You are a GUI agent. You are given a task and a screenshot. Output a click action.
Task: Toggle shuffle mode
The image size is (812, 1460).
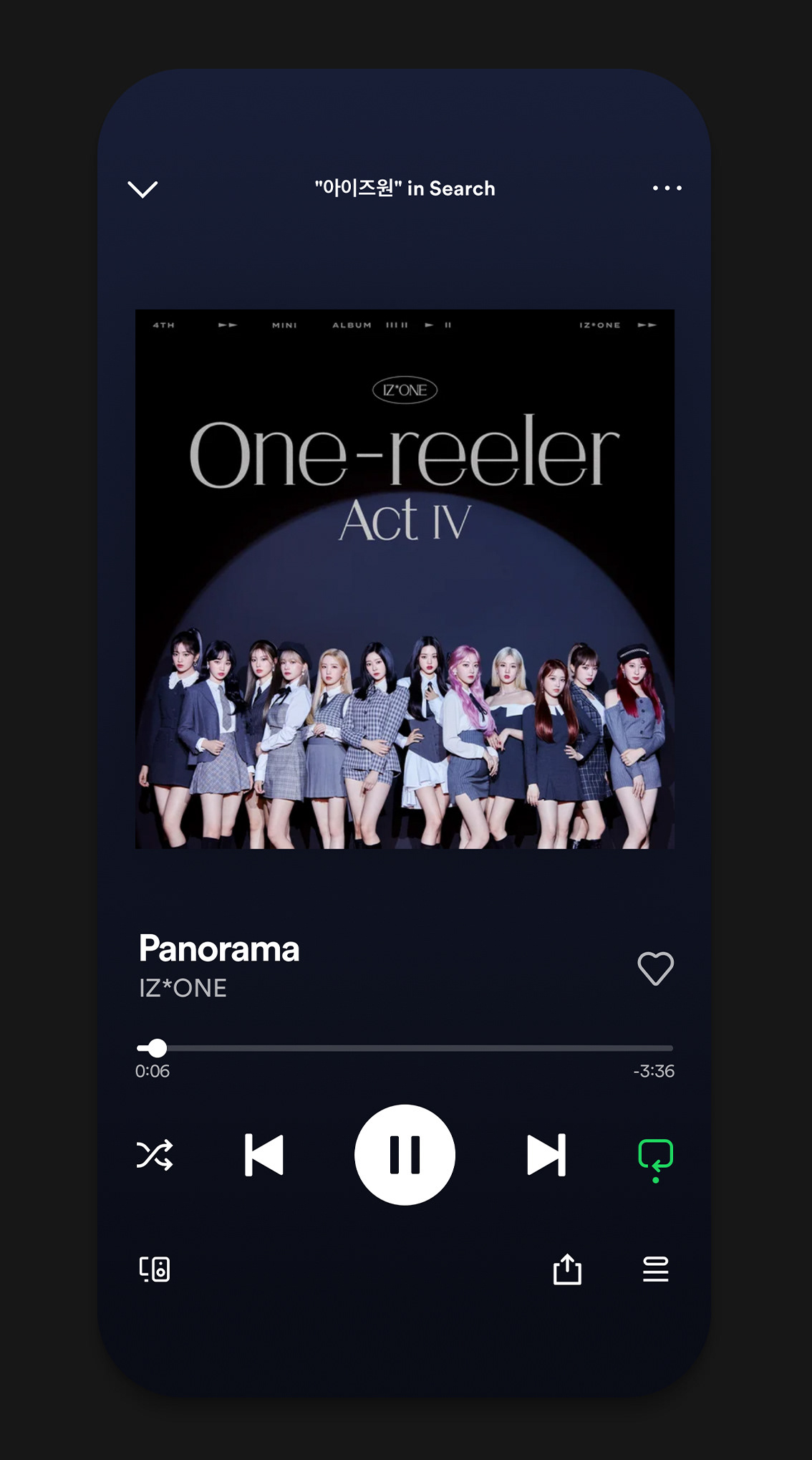(155, 1155)
